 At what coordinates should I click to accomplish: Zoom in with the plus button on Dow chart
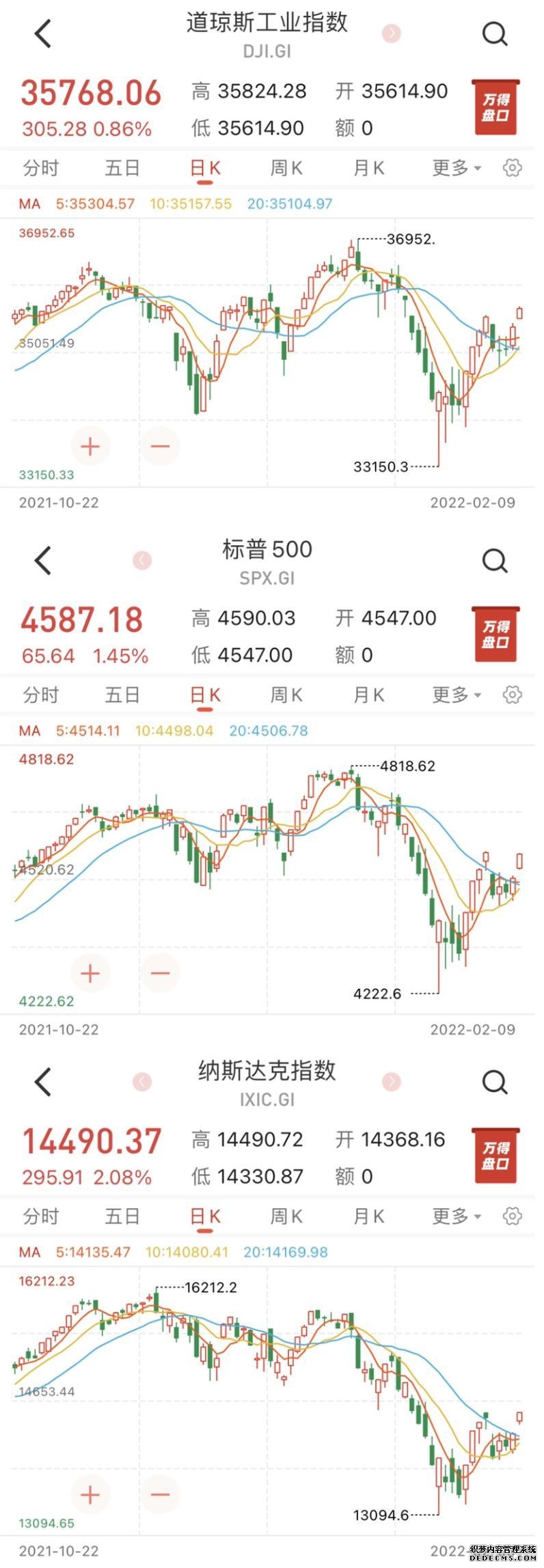point(90,445)
